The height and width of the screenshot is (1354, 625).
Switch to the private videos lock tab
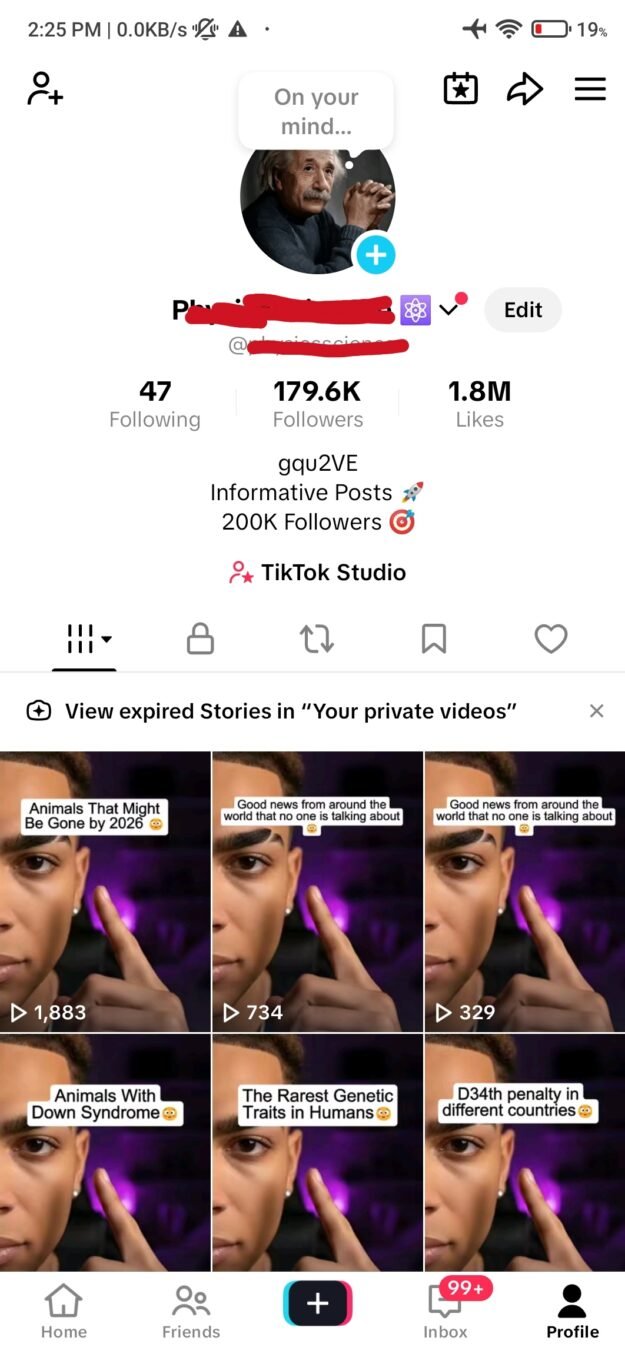(x=200, y=638)
